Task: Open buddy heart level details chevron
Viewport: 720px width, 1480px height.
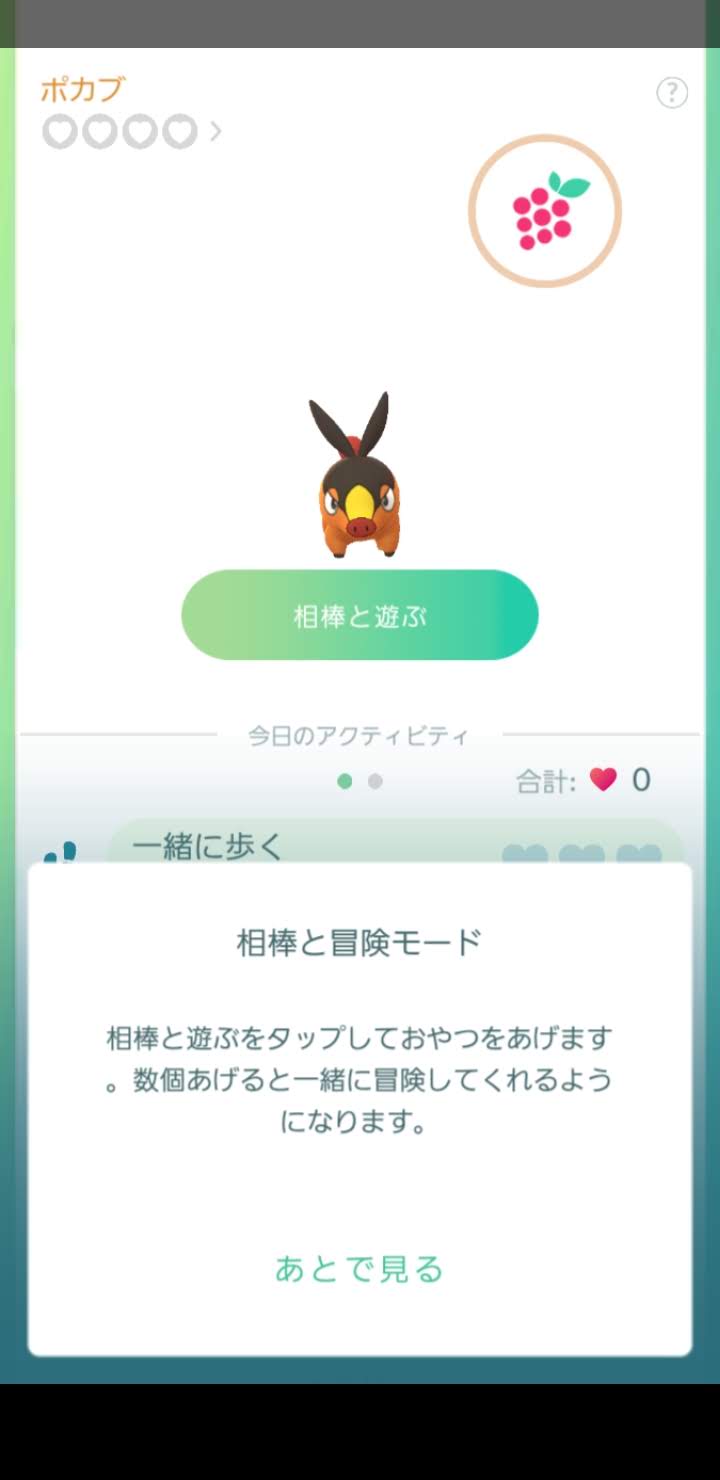Action: point(215,131)
